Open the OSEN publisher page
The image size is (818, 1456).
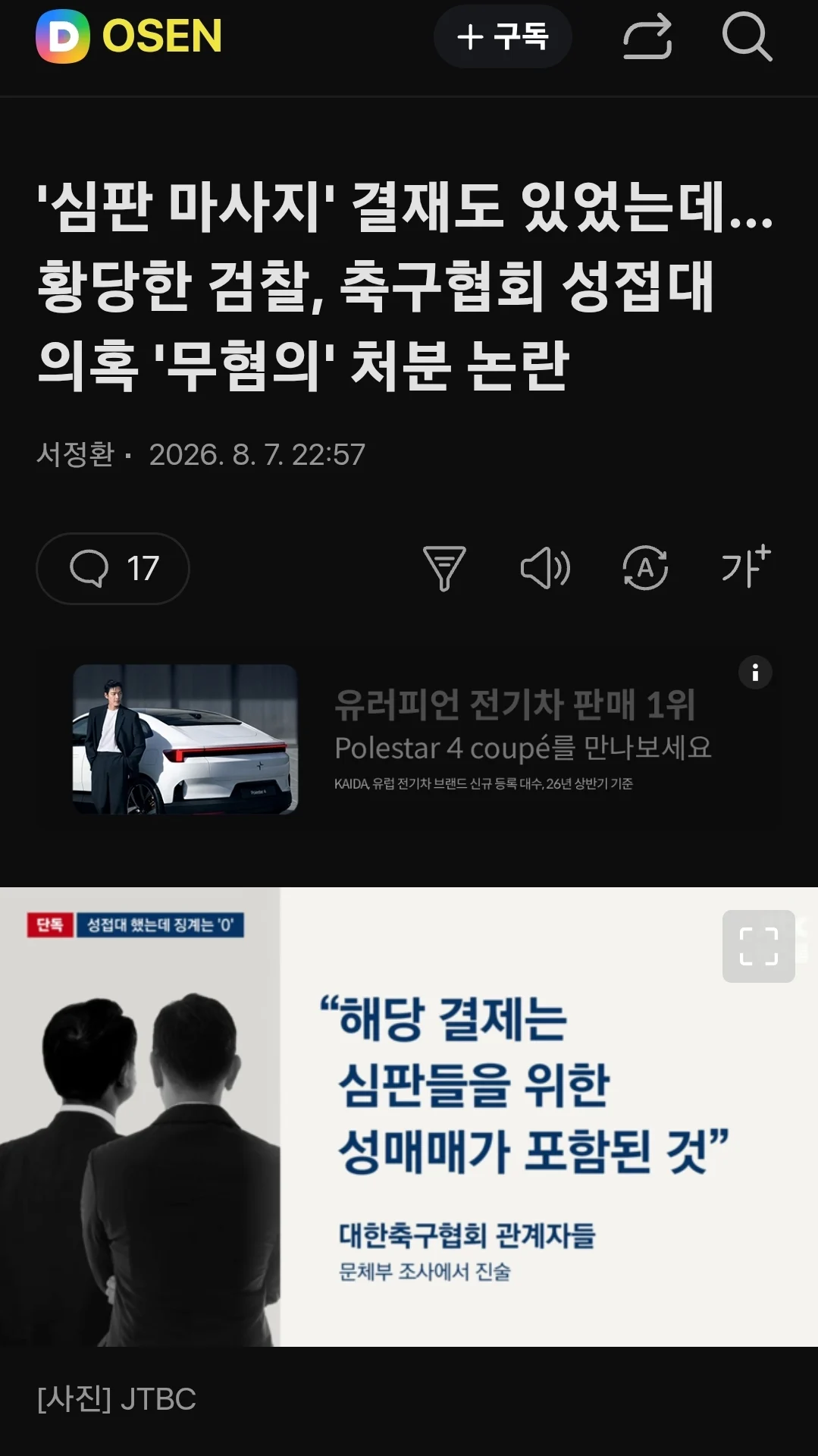click(x=161, y=36)
